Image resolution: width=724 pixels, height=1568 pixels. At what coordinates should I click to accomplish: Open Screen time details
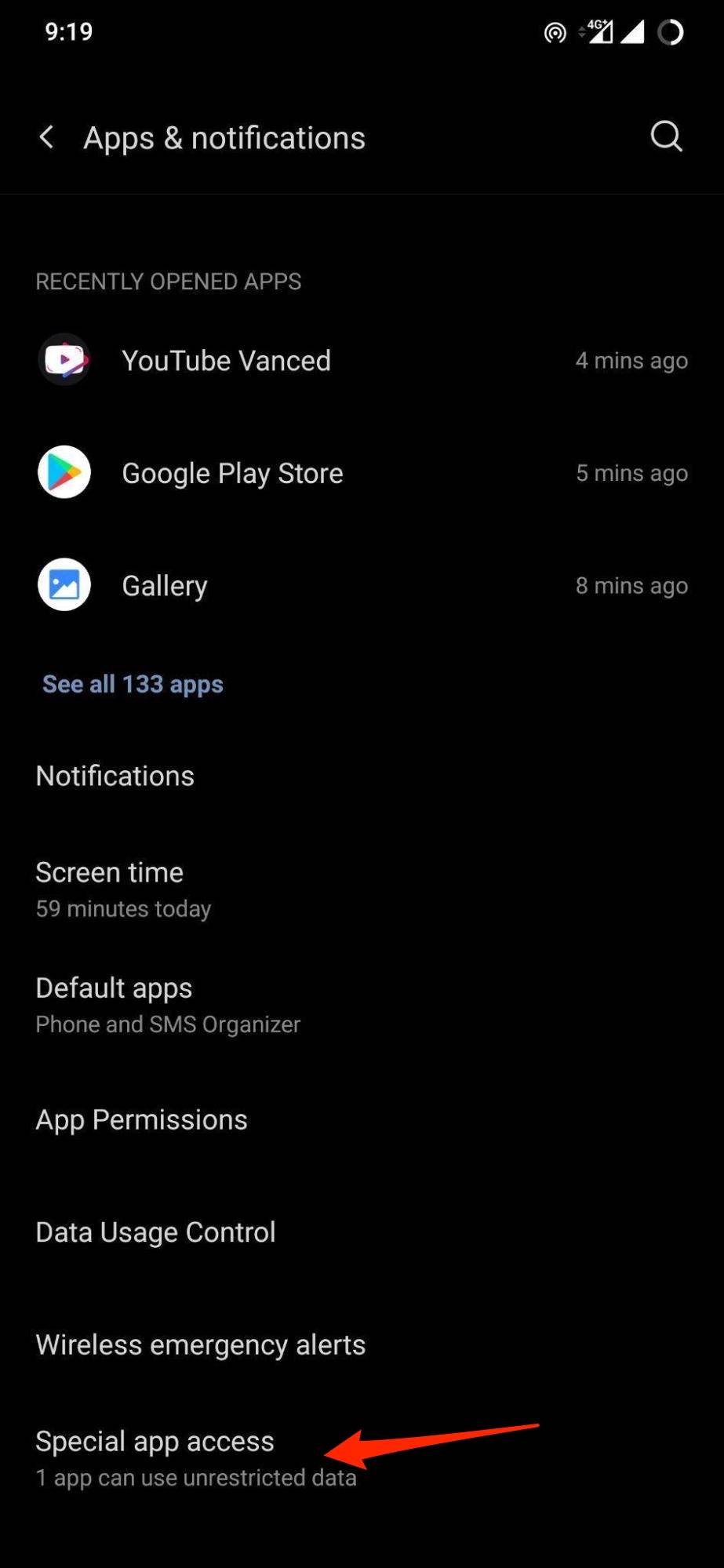(109, 871)
